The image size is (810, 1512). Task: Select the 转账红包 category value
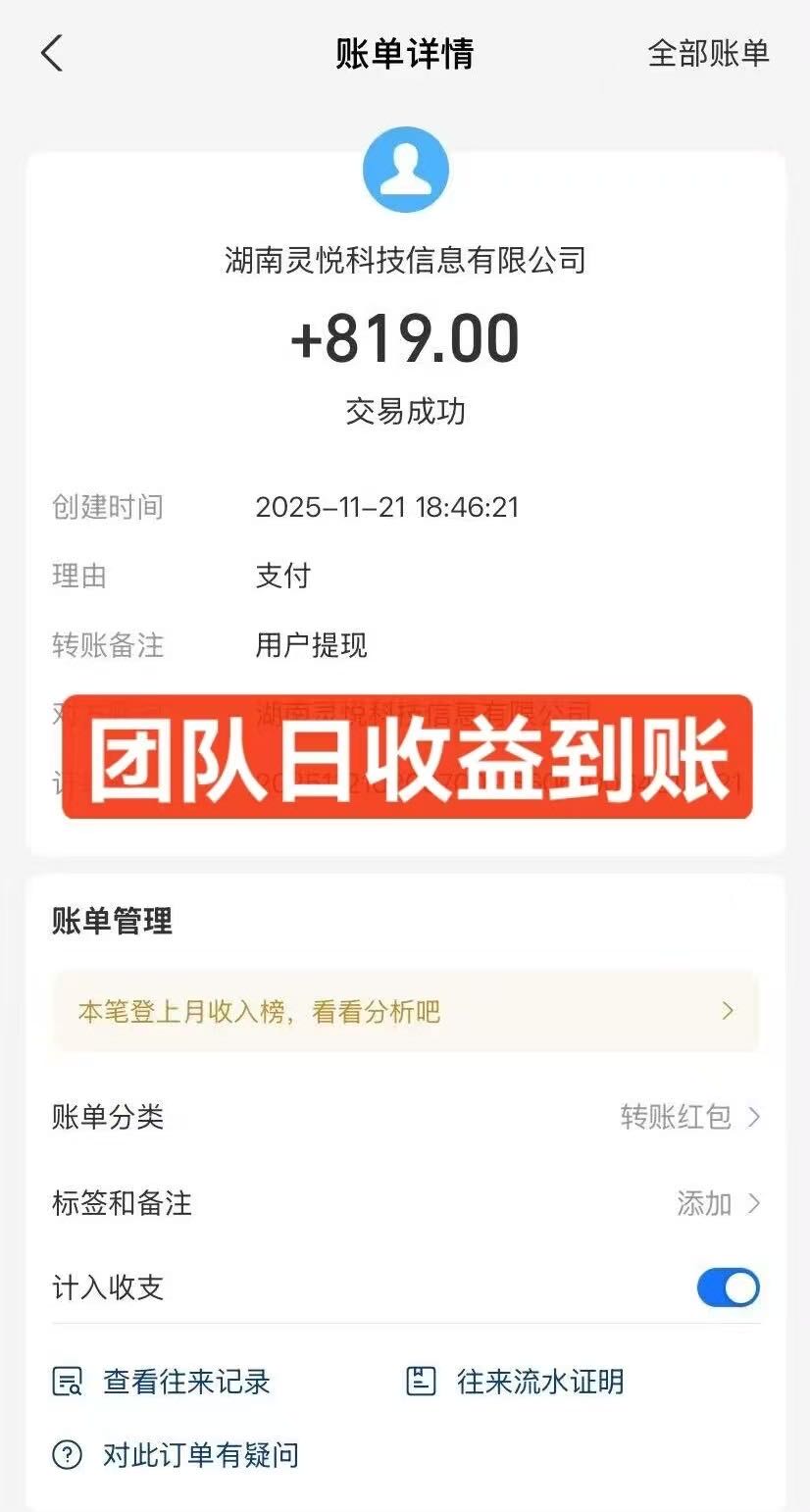(676, 1117)
